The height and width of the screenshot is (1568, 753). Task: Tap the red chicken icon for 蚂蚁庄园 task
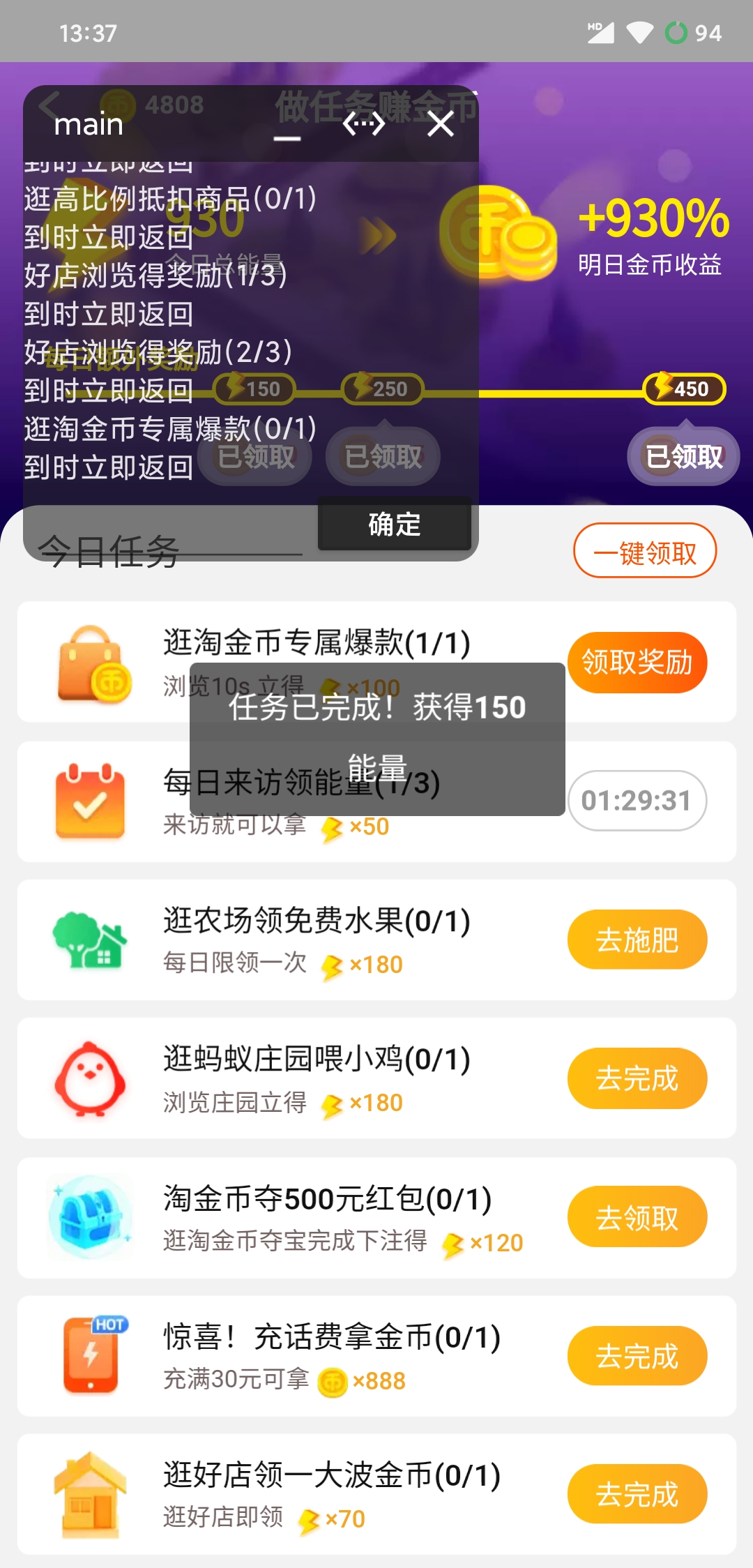pyautogui.click(x=89, y=1078)
